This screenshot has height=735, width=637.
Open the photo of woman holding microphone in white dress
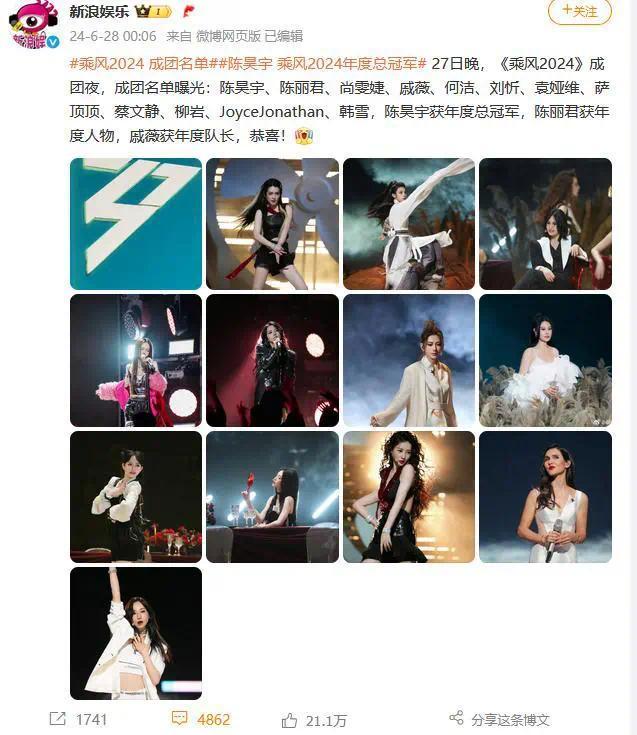pyautogui.click(x=545, y=497)
